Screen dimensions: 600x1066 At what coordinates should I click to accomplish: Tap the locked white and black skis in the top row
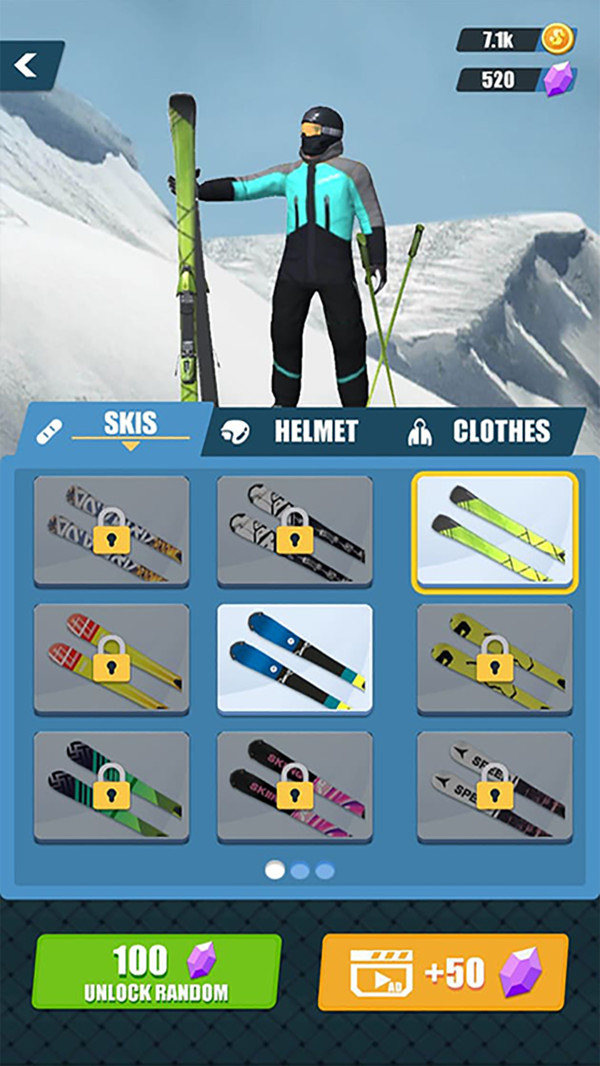click(x=295, y=530)
